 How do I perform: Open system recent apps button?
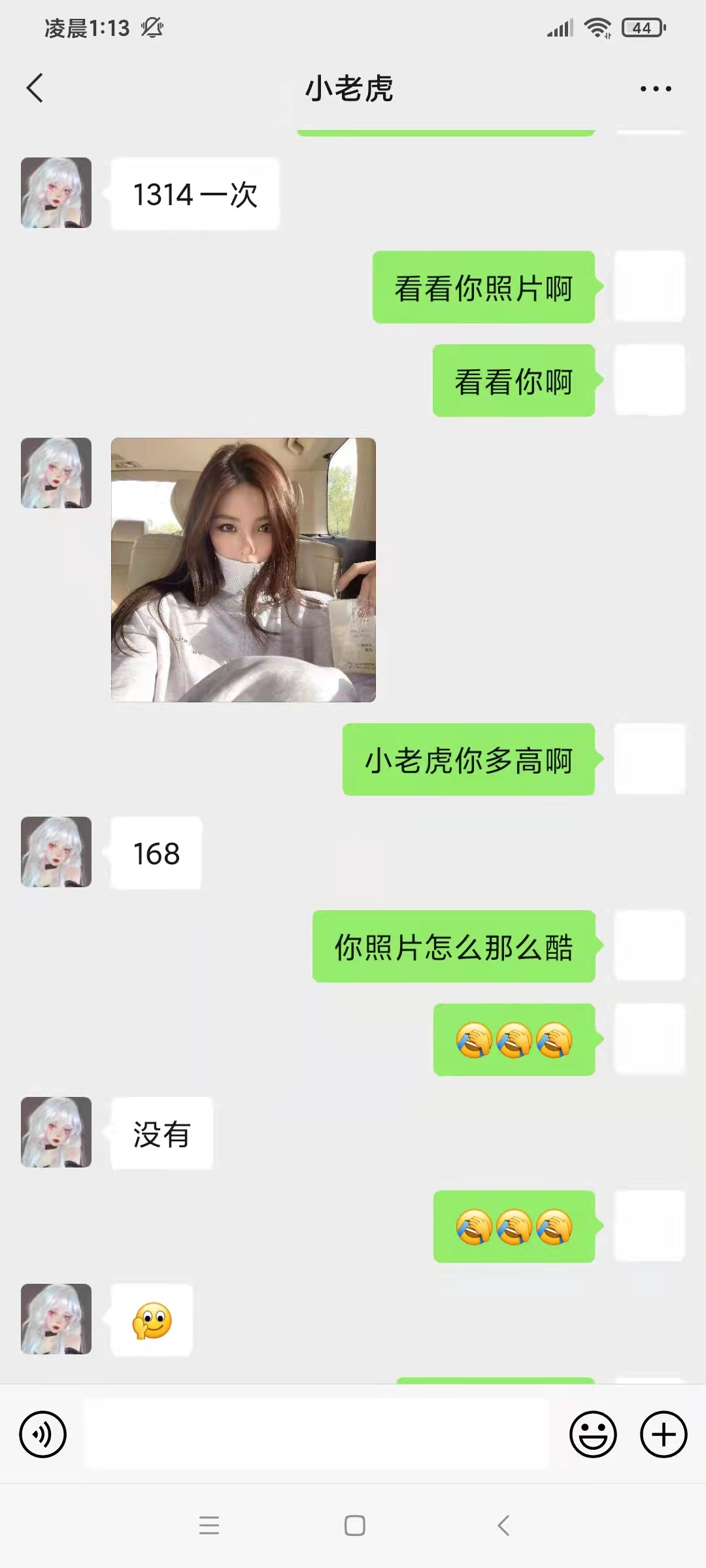(x=209, y=1526)
